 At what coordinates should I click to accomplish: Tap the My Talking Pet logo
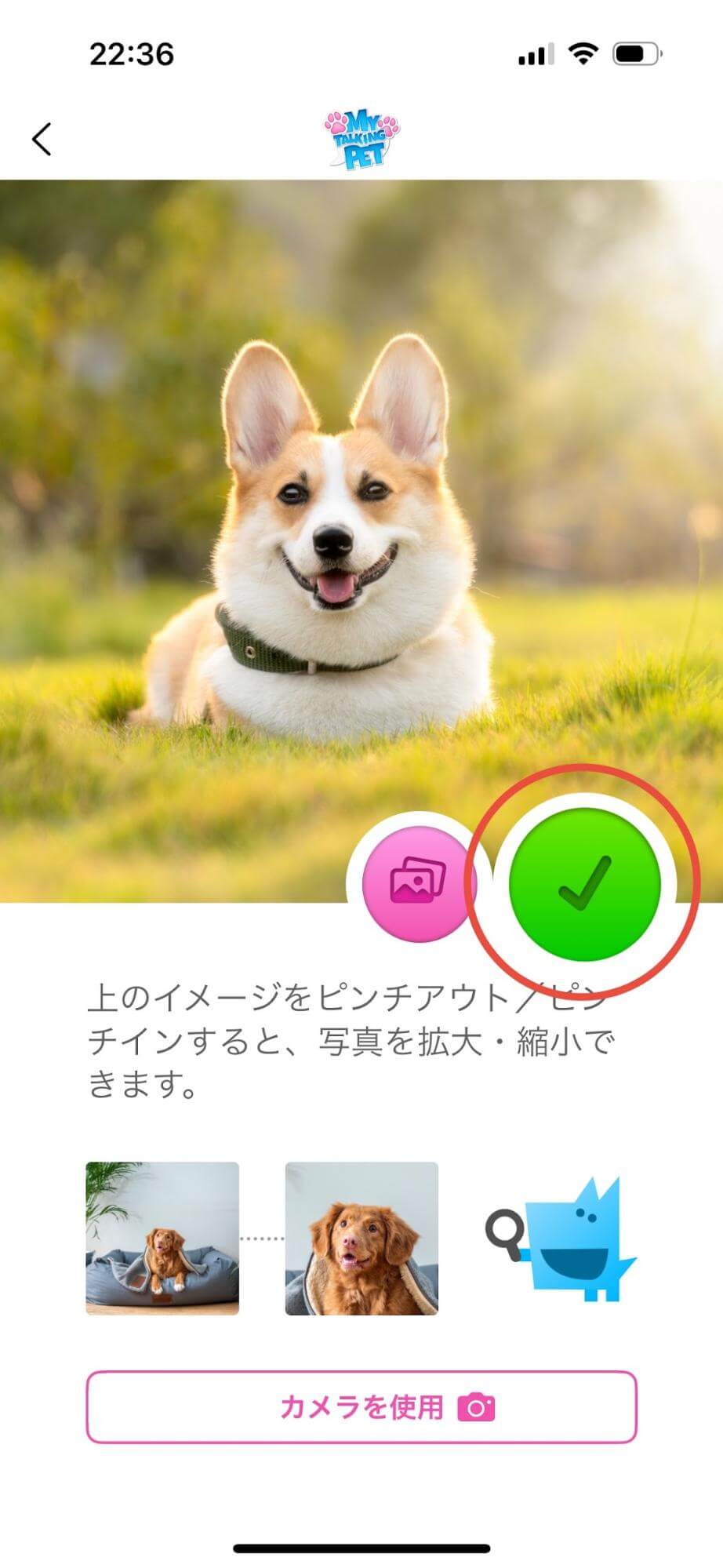361,137
